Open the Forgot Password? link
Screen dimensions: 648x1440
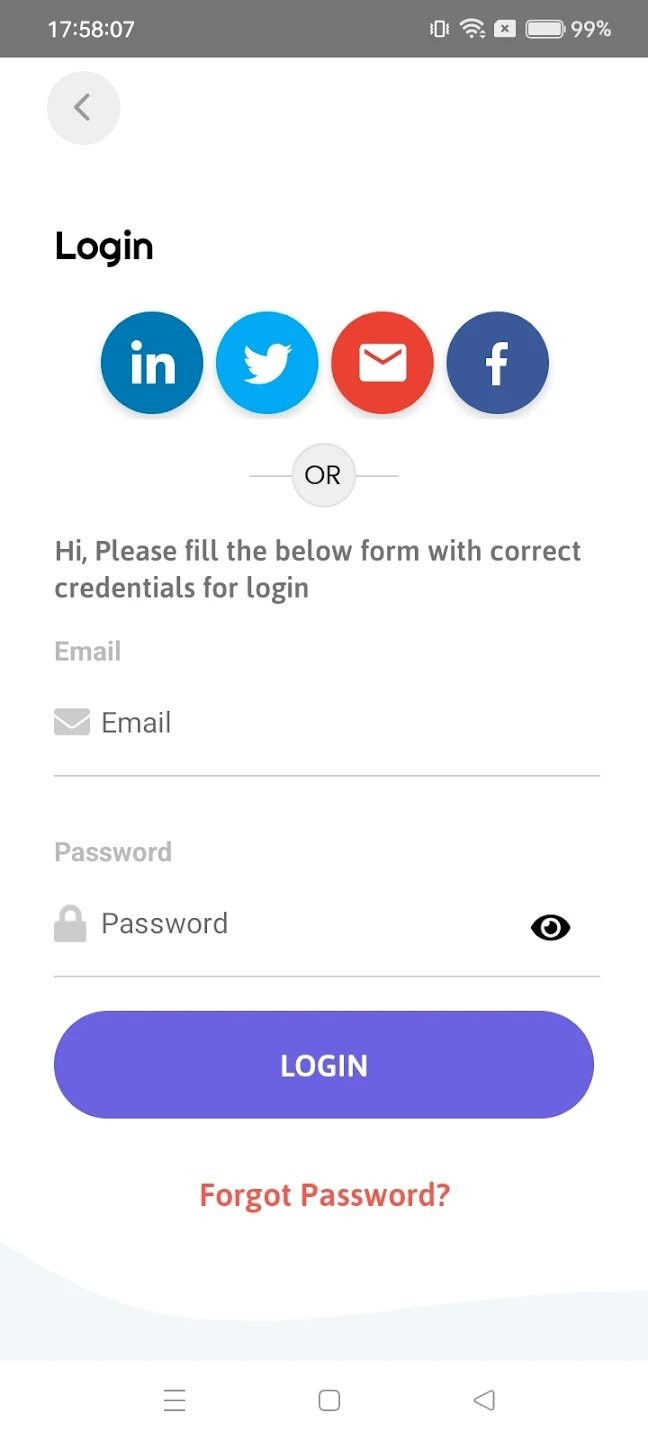point(324,1195)
